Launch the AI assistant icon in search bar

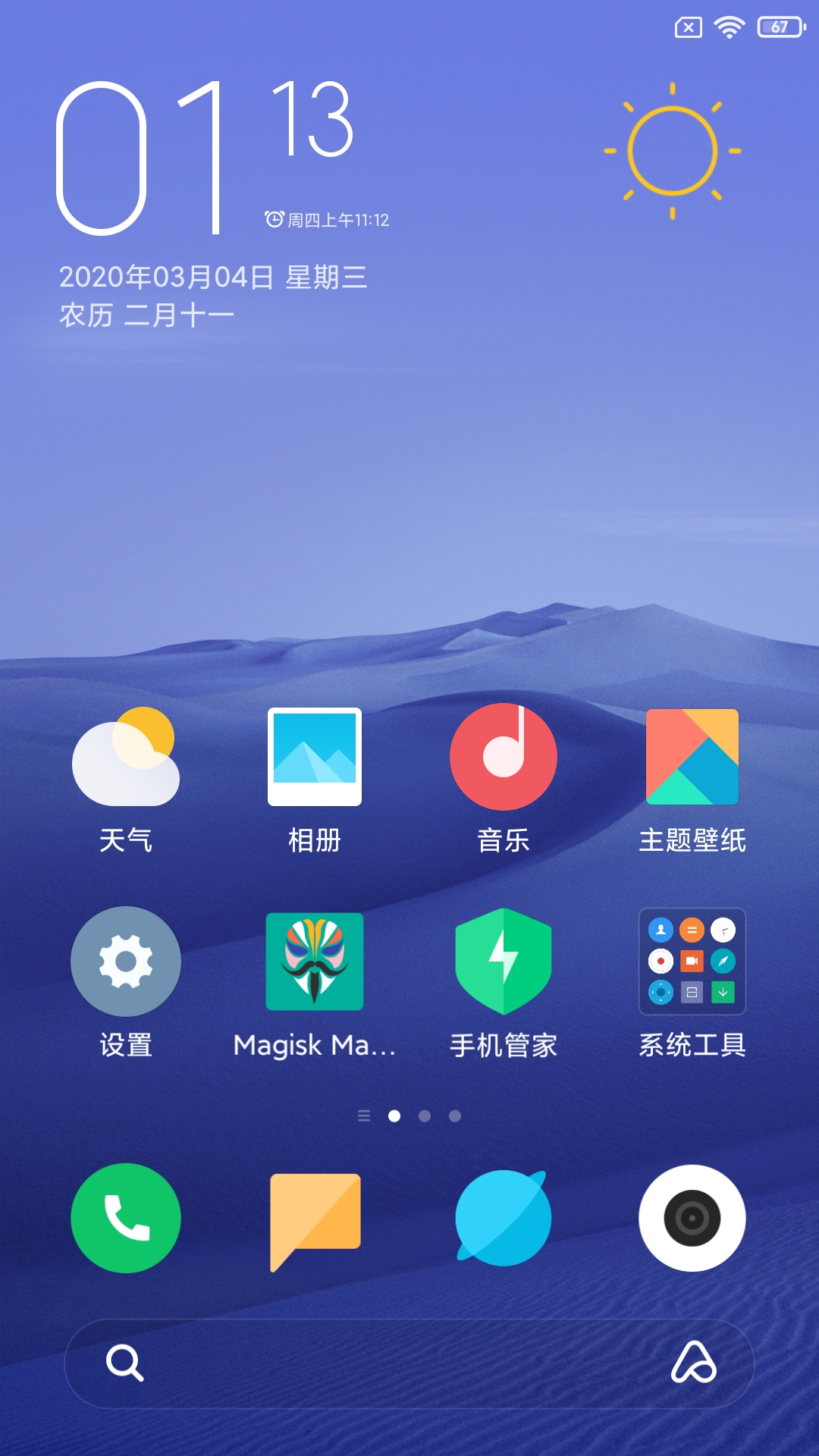point(693,1363)
